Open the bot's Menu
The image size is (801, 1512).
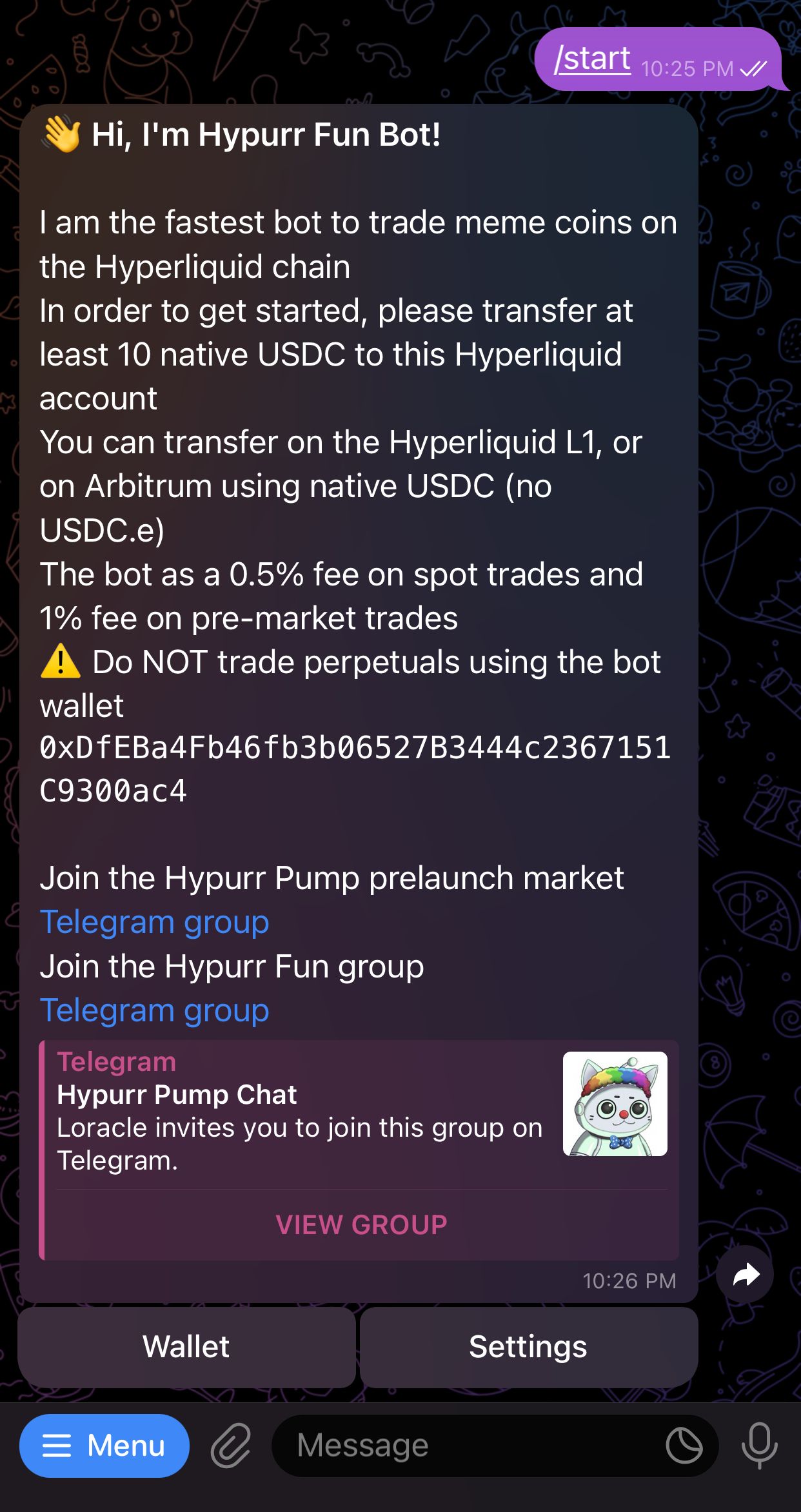104,1444
